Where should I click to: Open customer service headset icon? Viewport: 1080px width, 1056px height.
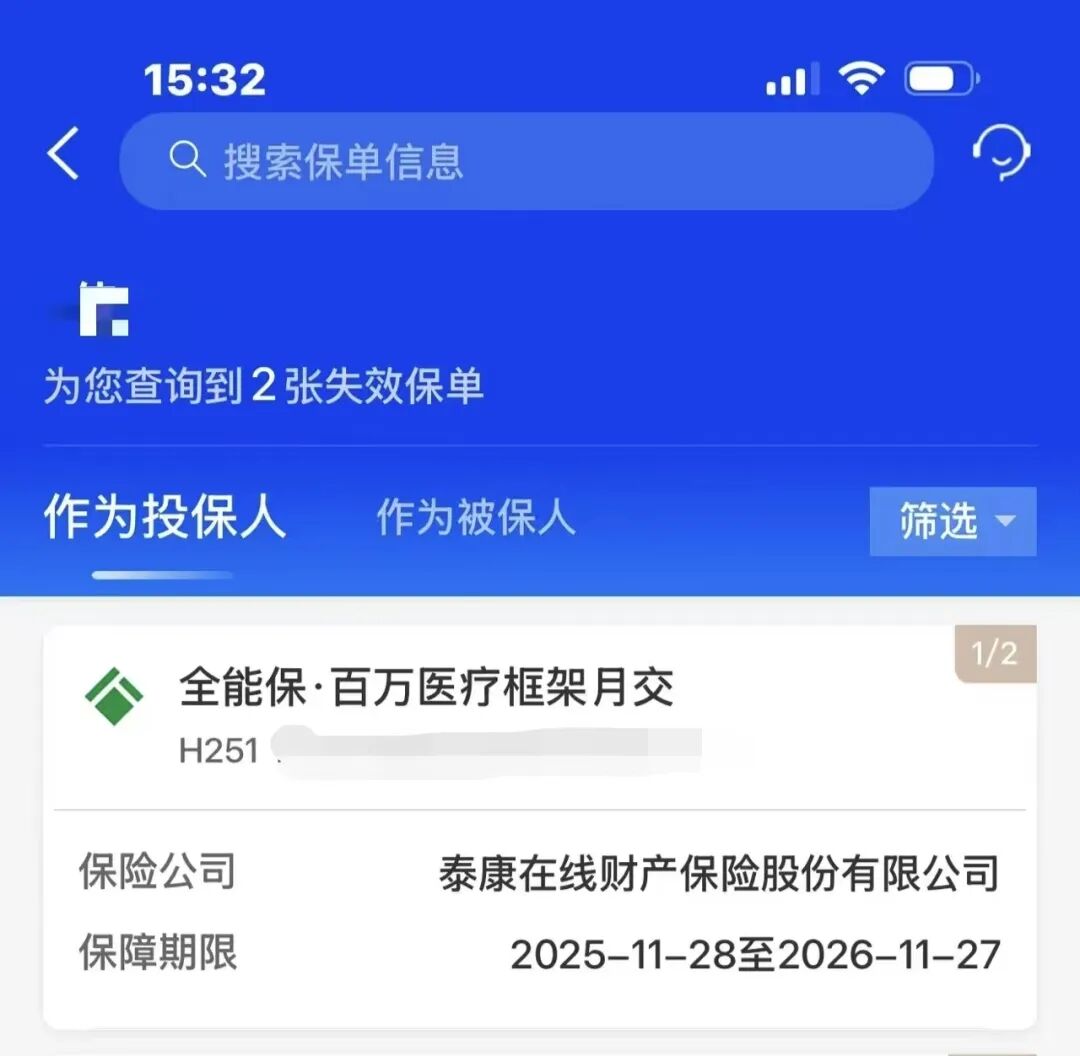(1001, 156)
